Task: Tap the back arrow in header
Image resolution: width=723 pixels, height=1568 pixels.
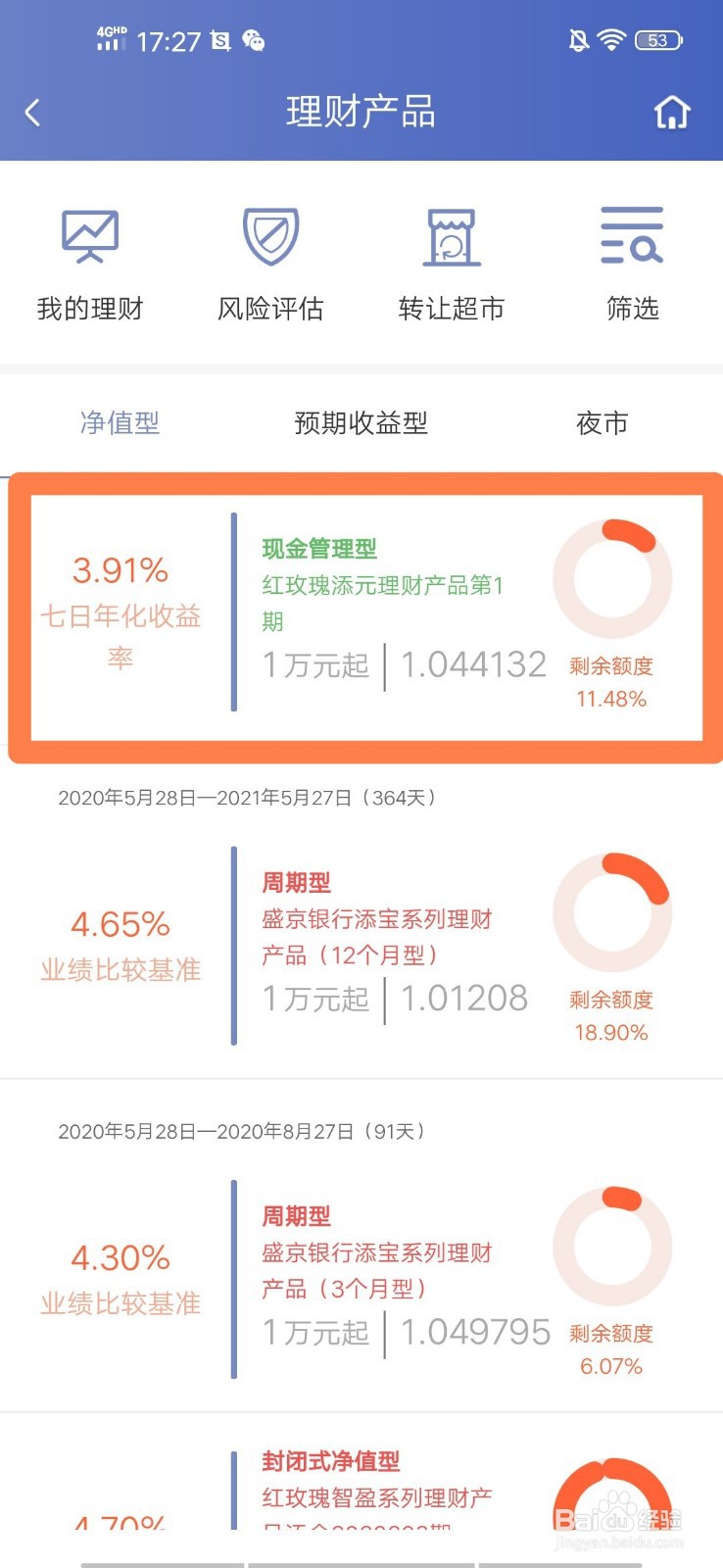Action: pos(32,111)
